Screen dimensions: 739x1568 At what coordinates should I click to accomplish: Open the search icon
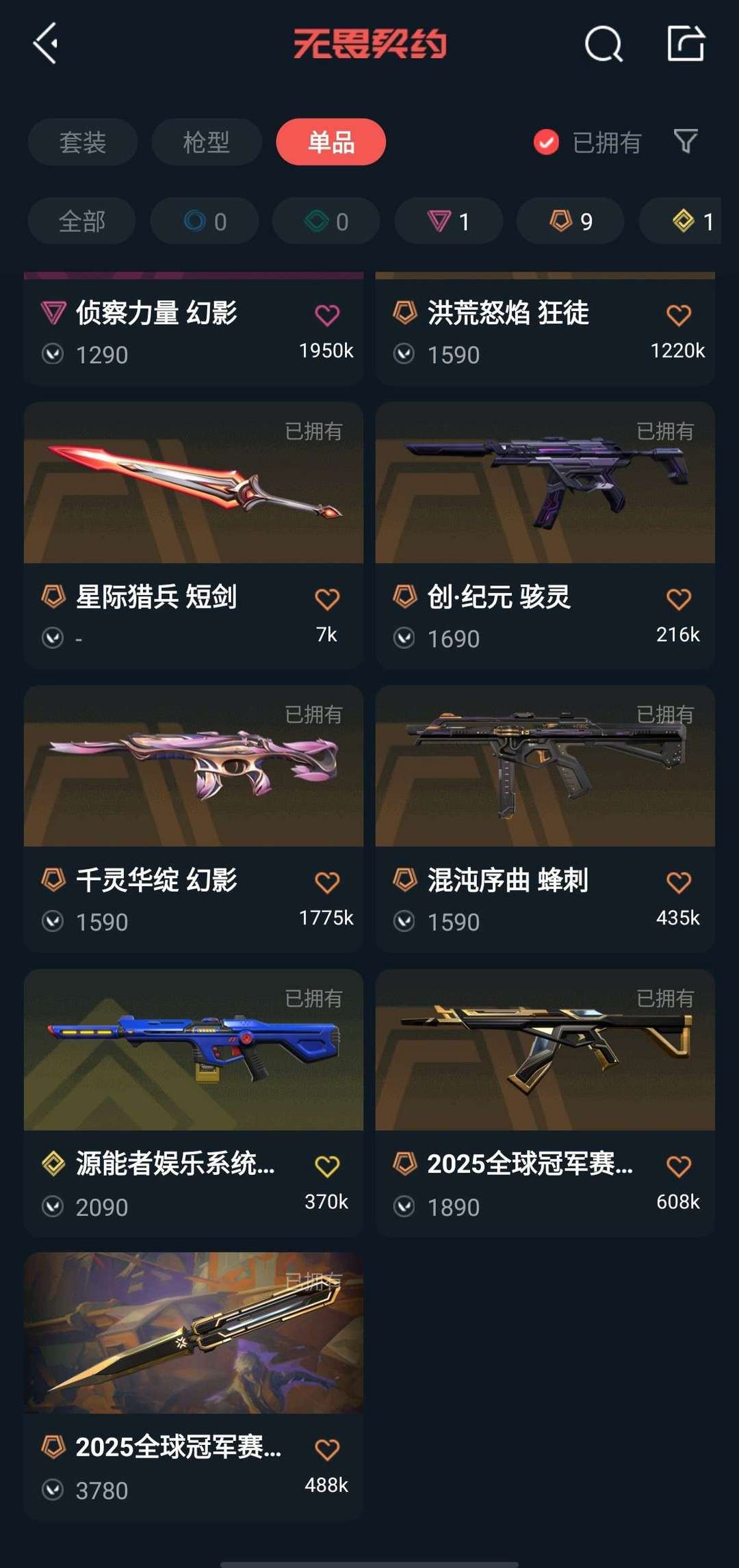pos(603,45)
